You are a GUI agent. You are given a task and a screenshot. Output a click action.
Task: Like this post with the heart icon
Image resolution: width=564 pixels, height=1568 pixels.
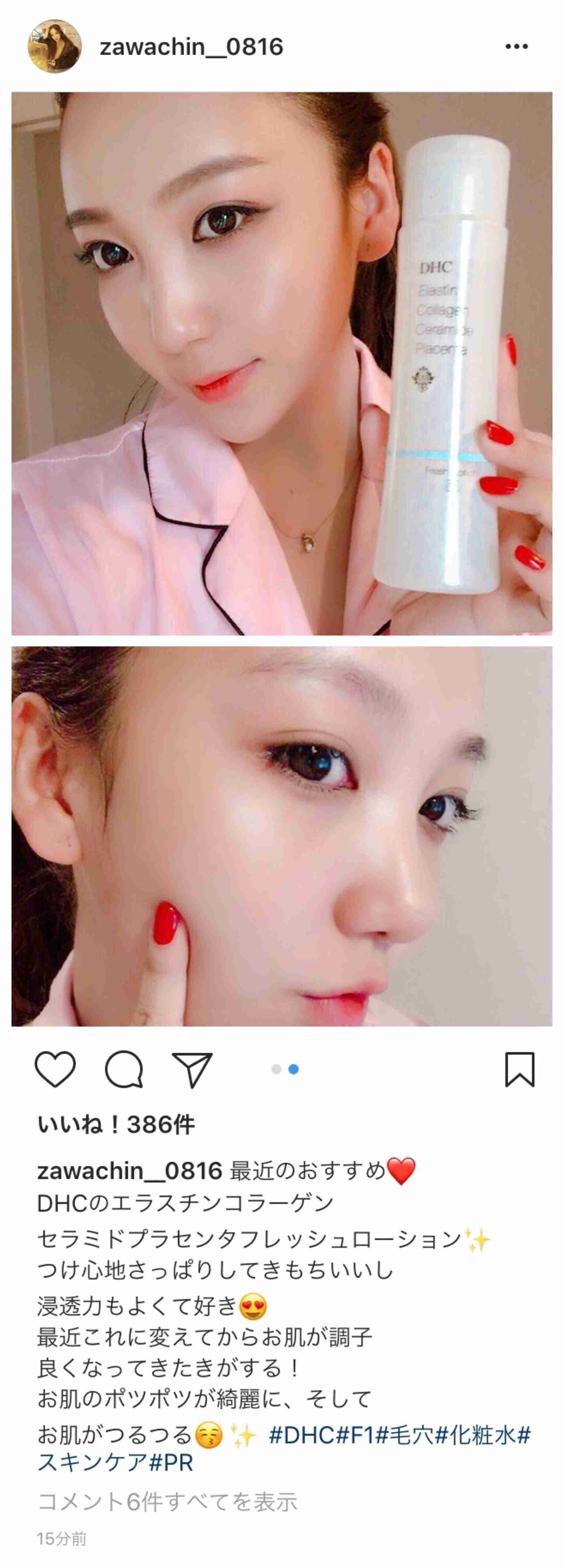pos(55,1069)
